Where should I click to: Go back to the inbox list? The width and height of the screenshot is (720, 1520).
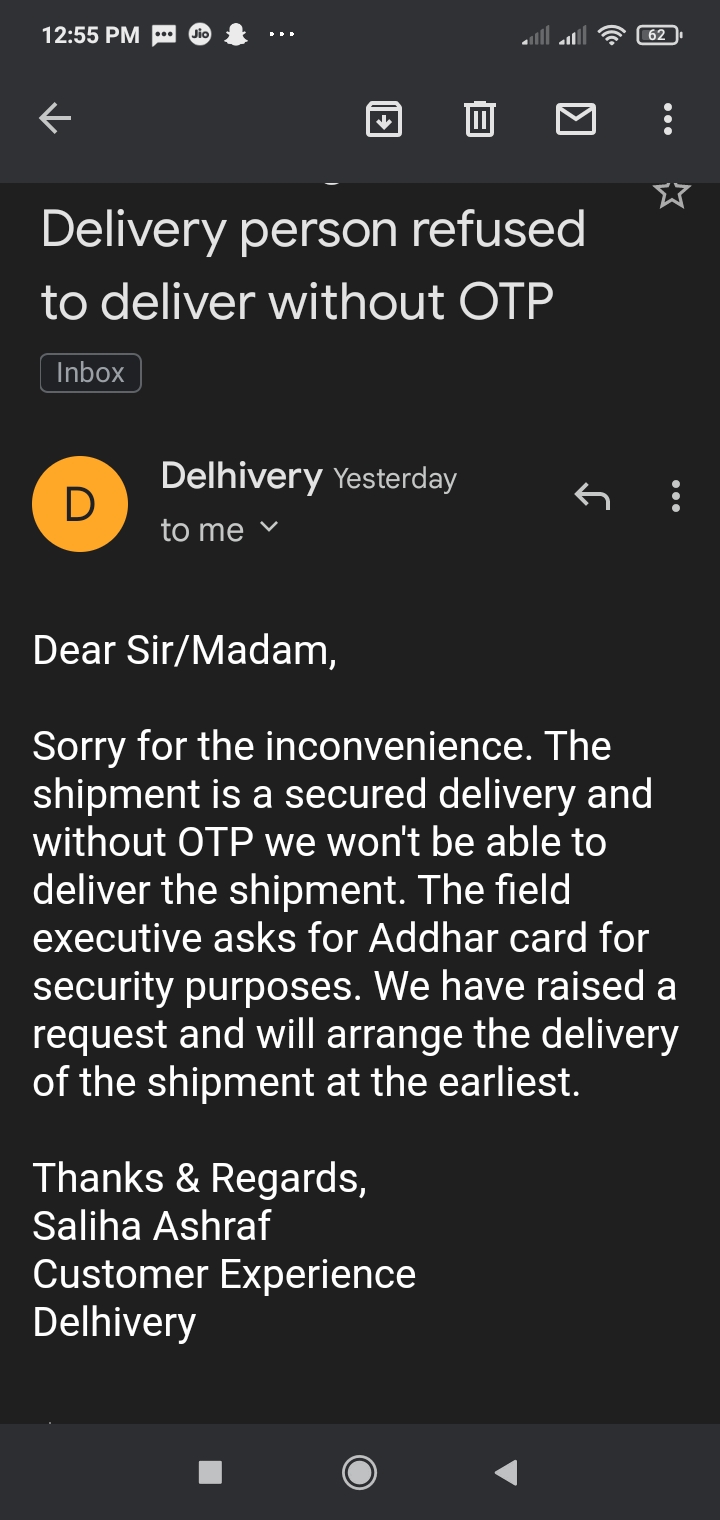click(x=55, y=120)
